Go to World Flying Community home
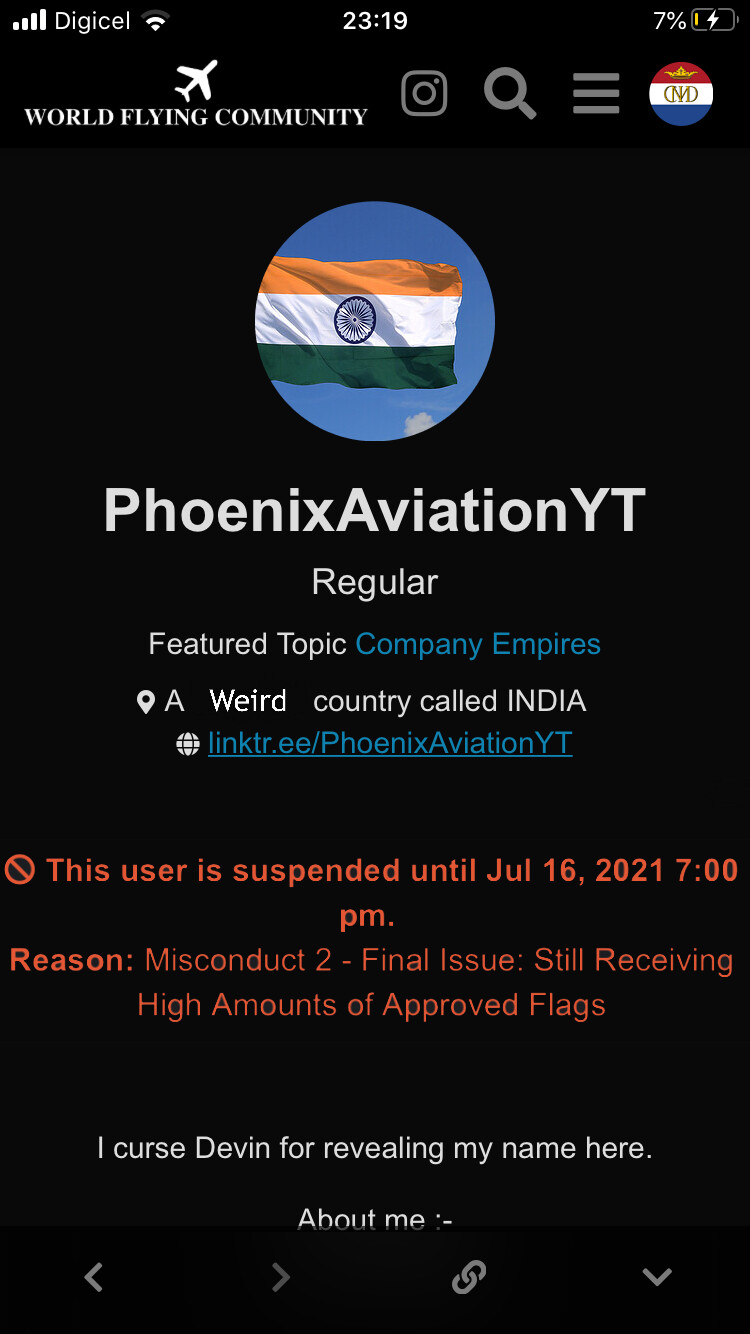Image resolution: width=750 pixels, height=1334 pixels. [196, 94]
